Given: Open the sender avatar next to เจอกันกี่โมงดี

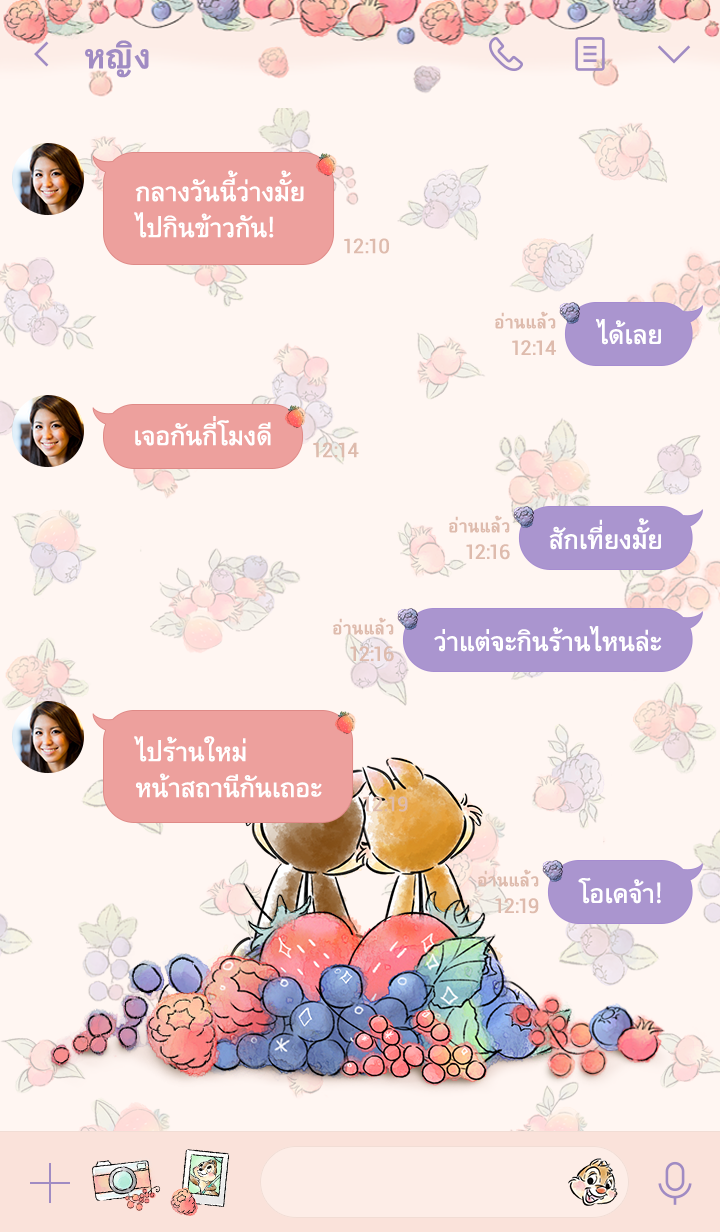Looking at the screenshot, I should [48, 431].
